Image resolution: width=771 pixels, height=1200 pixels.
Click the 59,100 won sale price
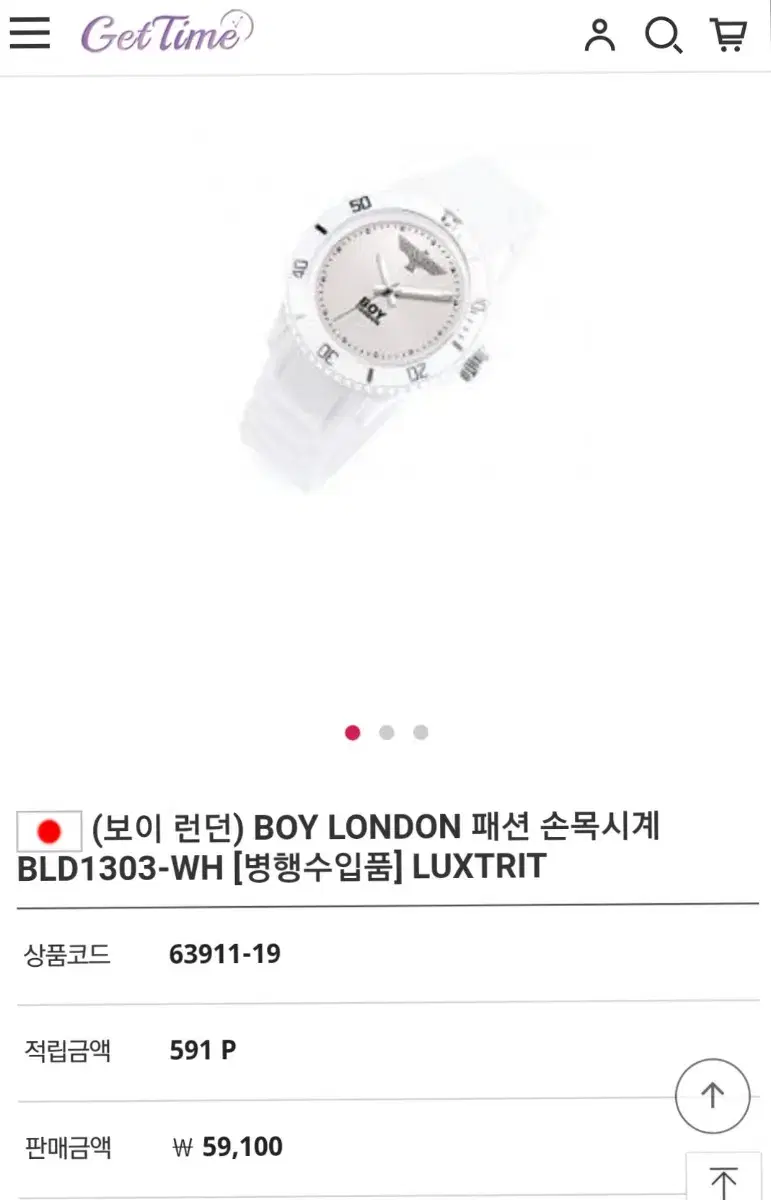pos(235,1148)
